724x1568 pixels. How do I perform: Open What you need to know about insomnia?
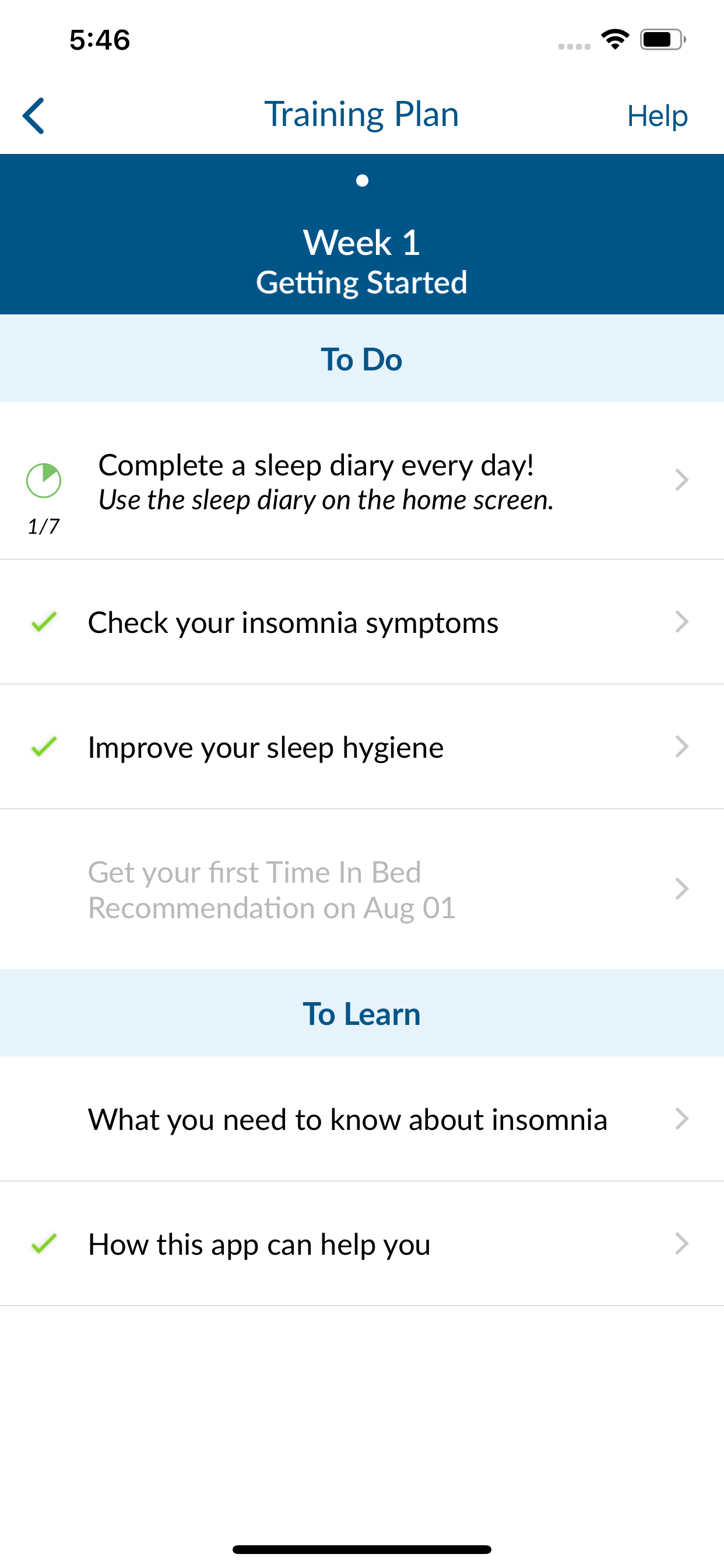tap(347, 1119)
